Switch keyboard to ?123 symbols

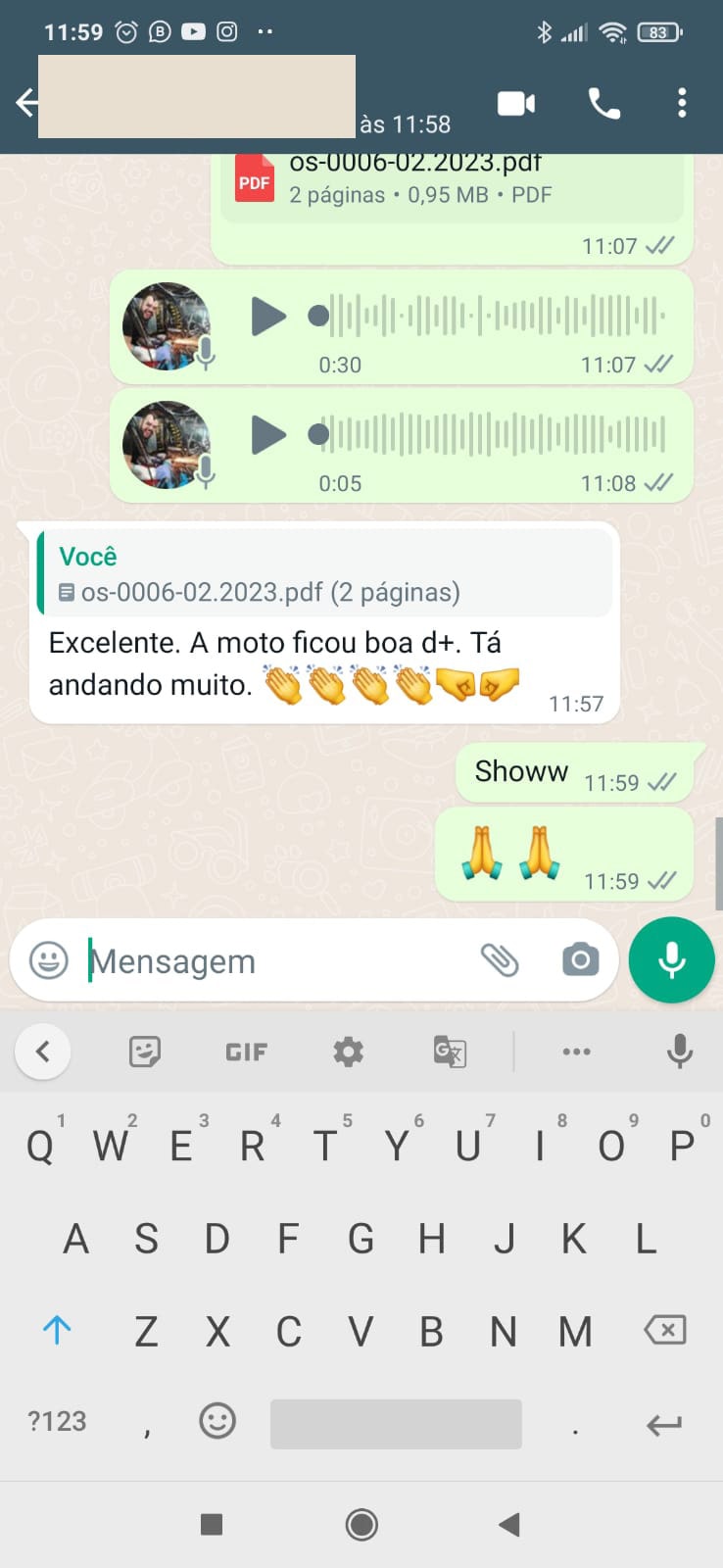[x=57, y=1421]
